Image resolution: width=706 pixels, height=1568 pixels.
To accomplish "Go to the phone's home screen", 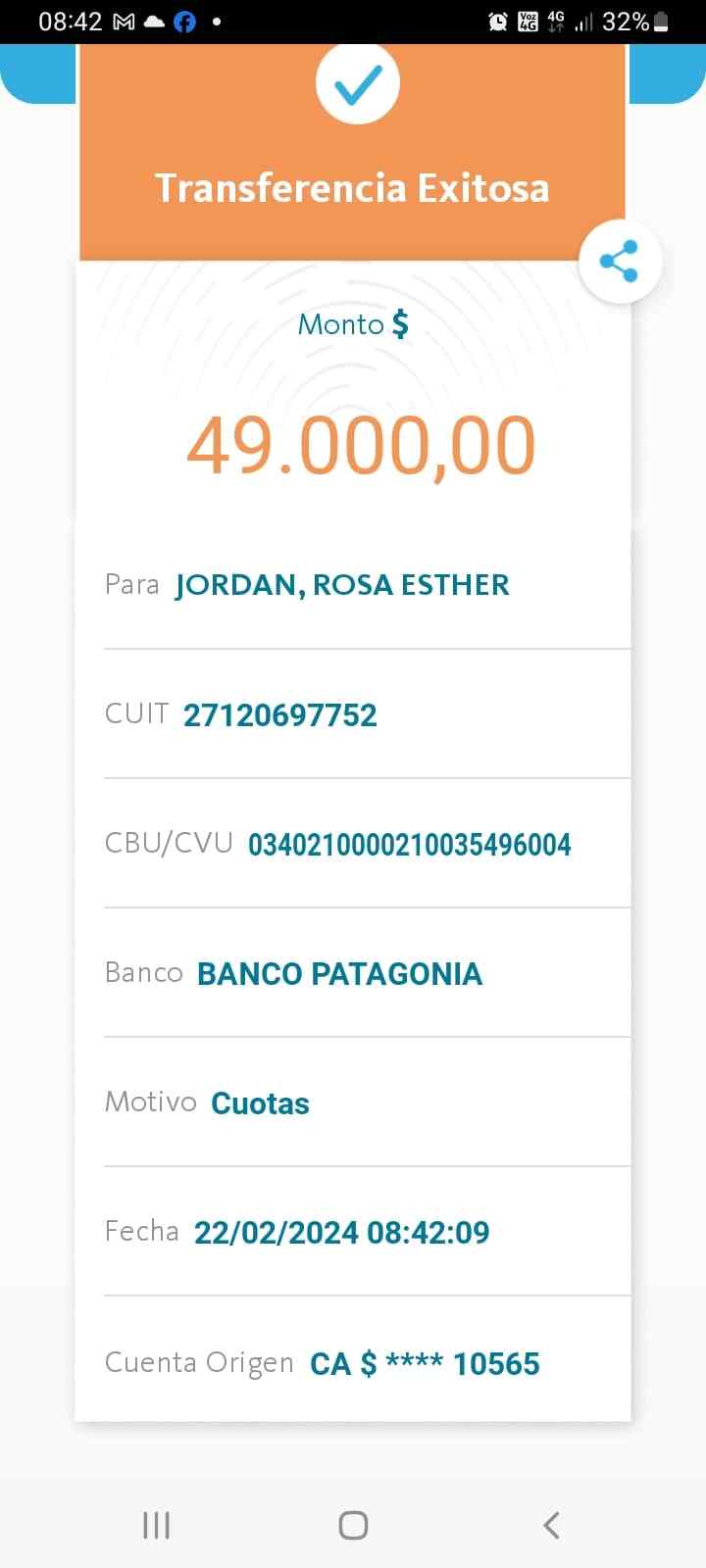I will click(353, 1525).
